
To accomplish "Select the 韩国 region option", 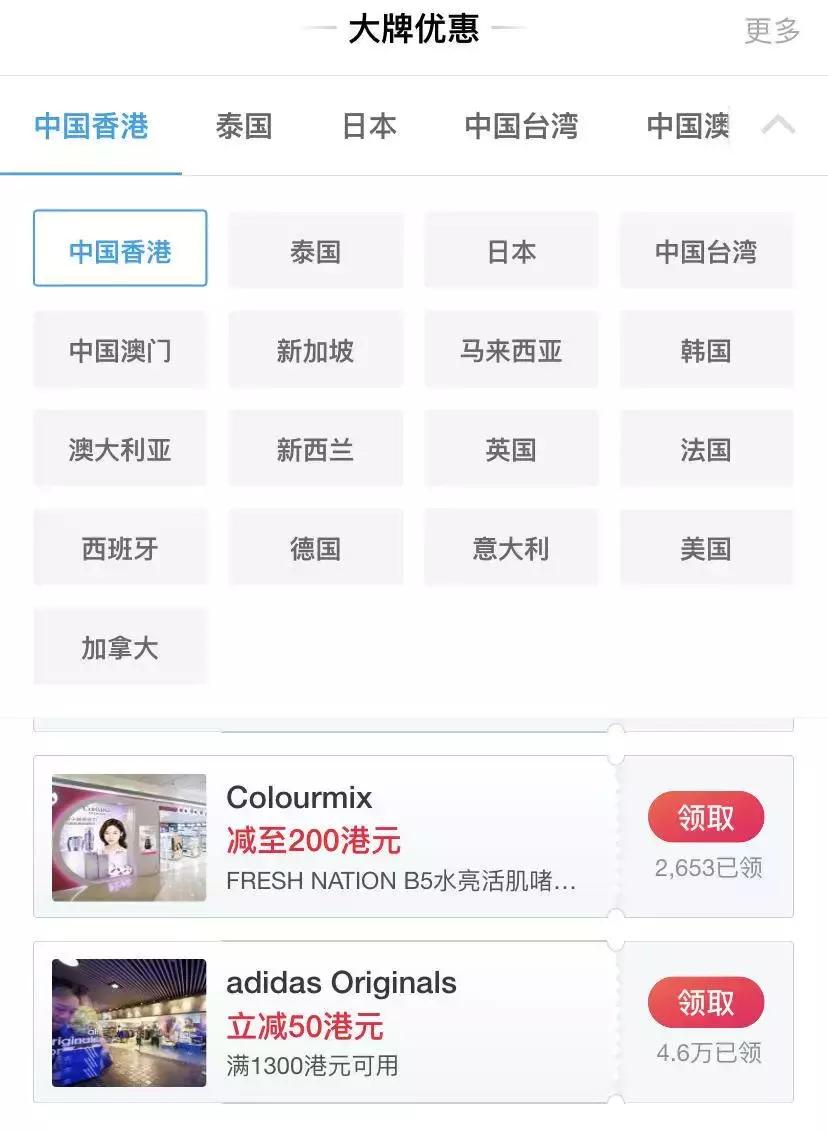I will [x=706, y=349].
